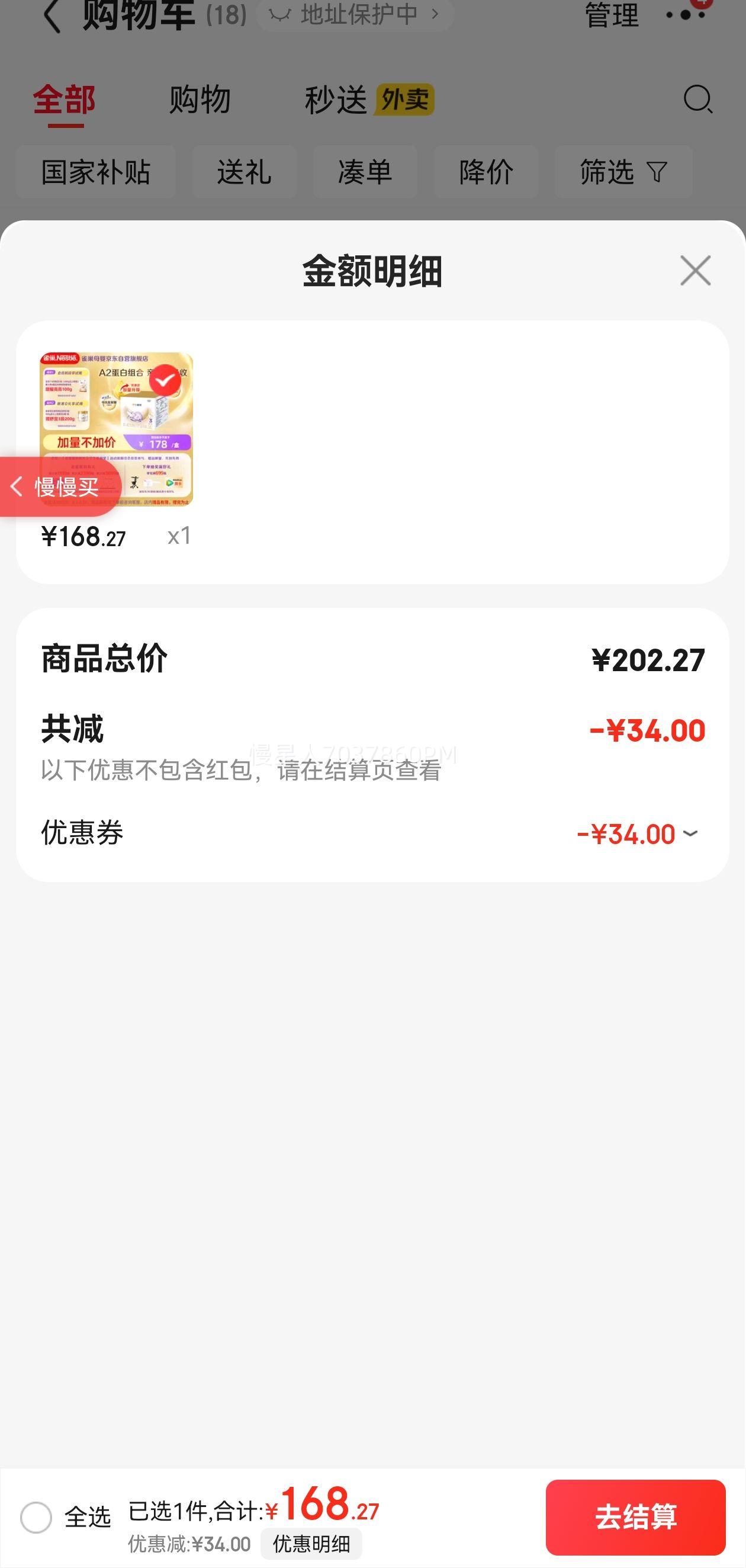Select the 送礼 filter chip
This screenshot has height=1568, width=746.
point(244,172)
